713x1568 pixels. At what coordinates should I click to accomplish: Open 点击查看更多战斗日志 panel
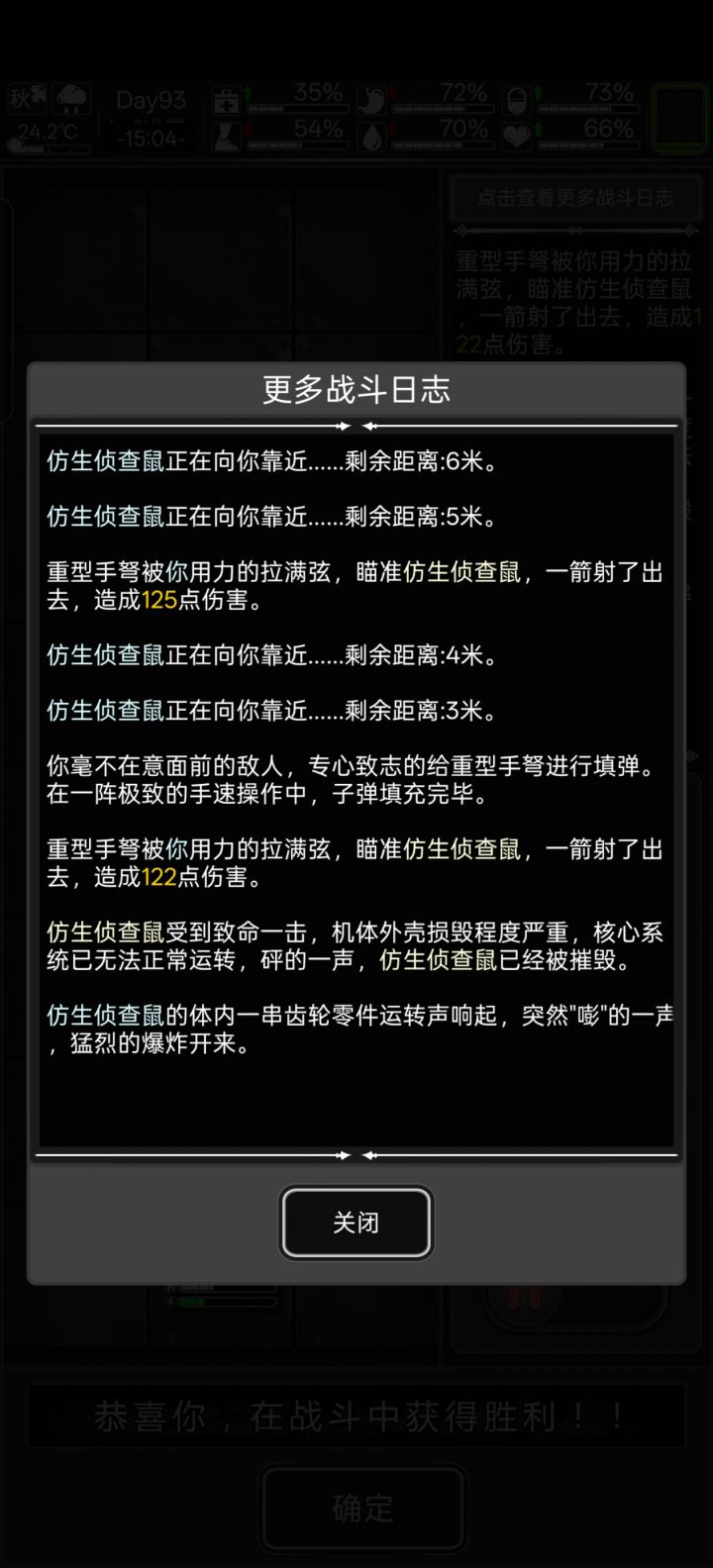tap(574, 198)
